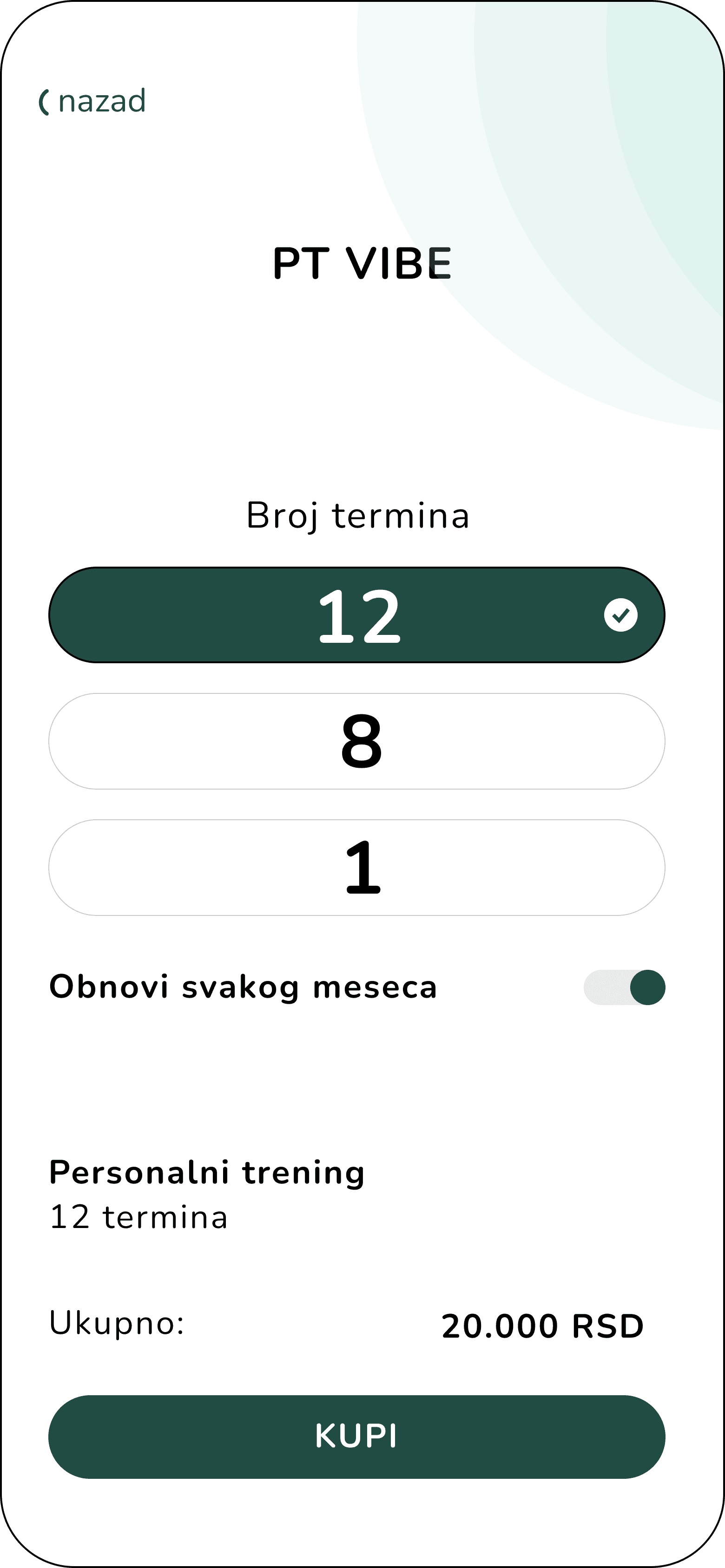
Task: Tap the KUPI button
Action: pyautogui.click(x=356, y=1436)
